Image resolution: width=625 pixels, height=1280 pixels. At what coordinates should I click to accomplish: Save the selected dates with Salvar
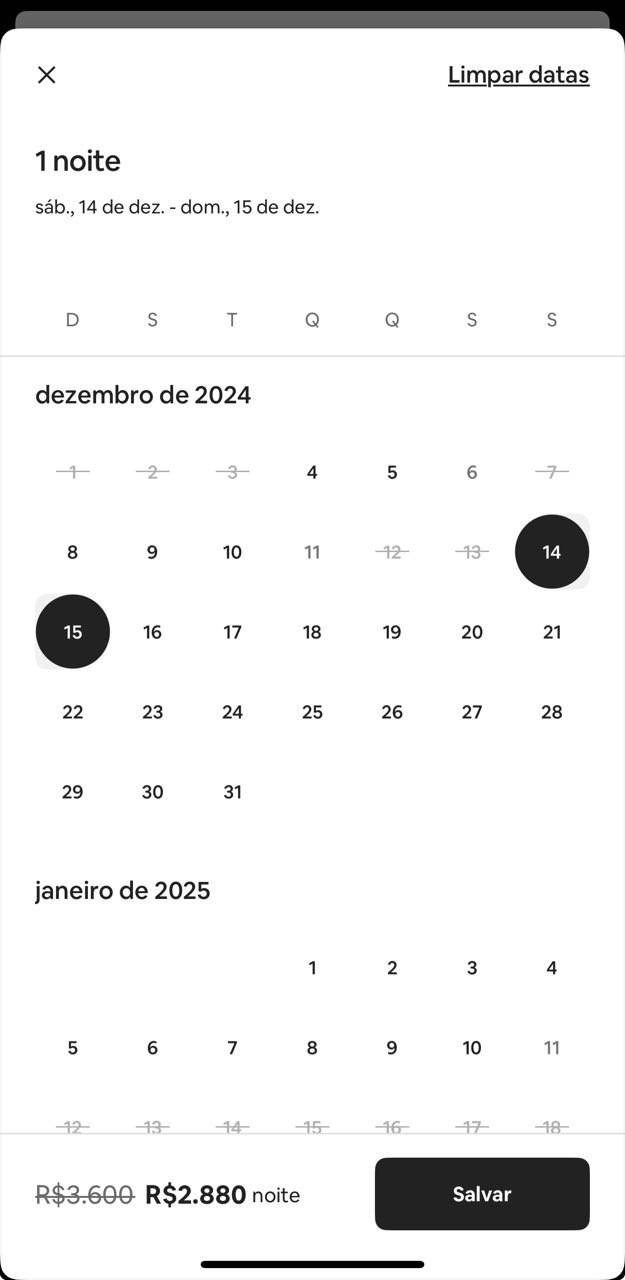482,1194
